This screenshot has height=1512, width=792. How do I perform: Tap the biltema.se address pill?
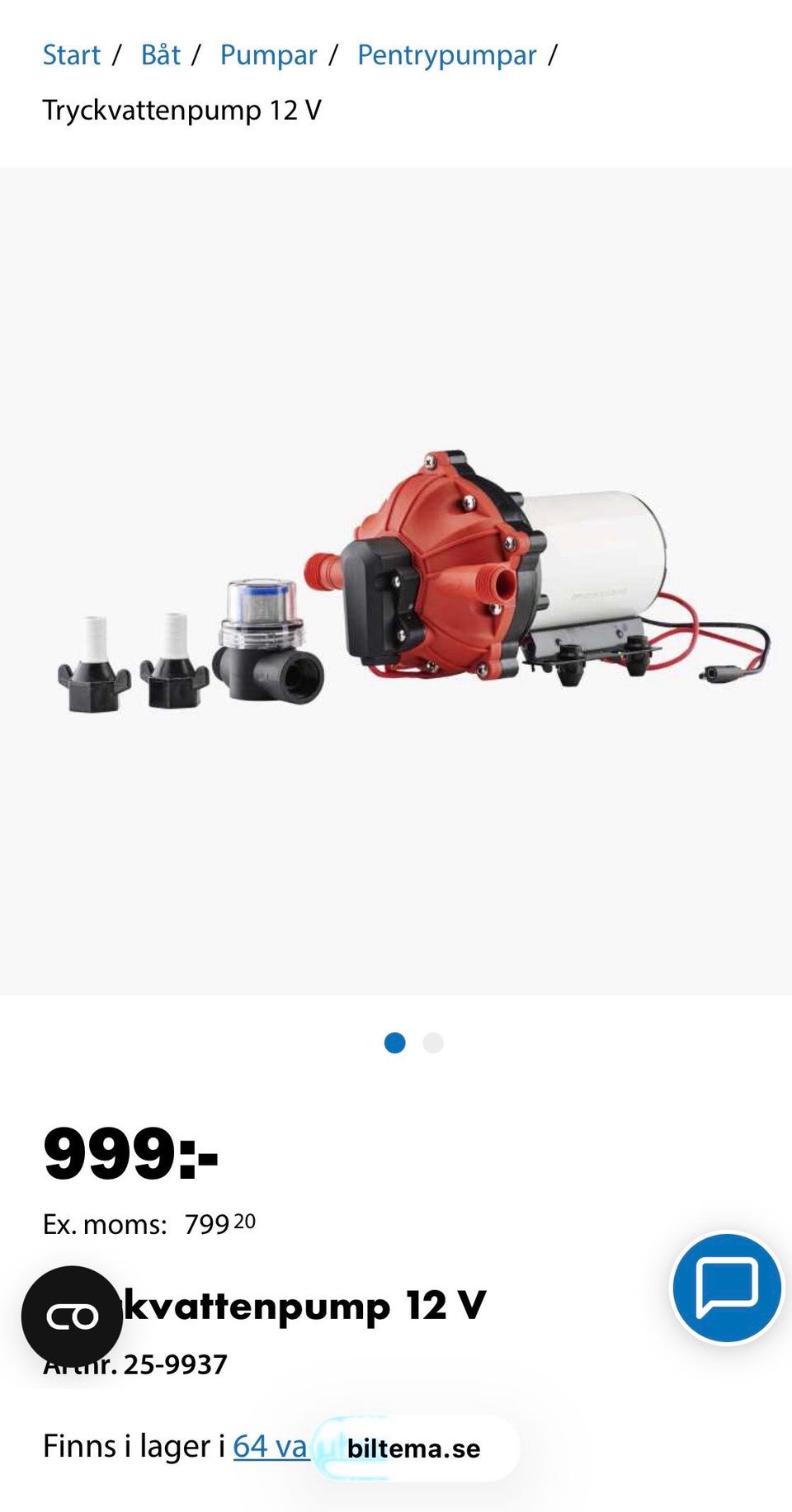point(414,1448)
